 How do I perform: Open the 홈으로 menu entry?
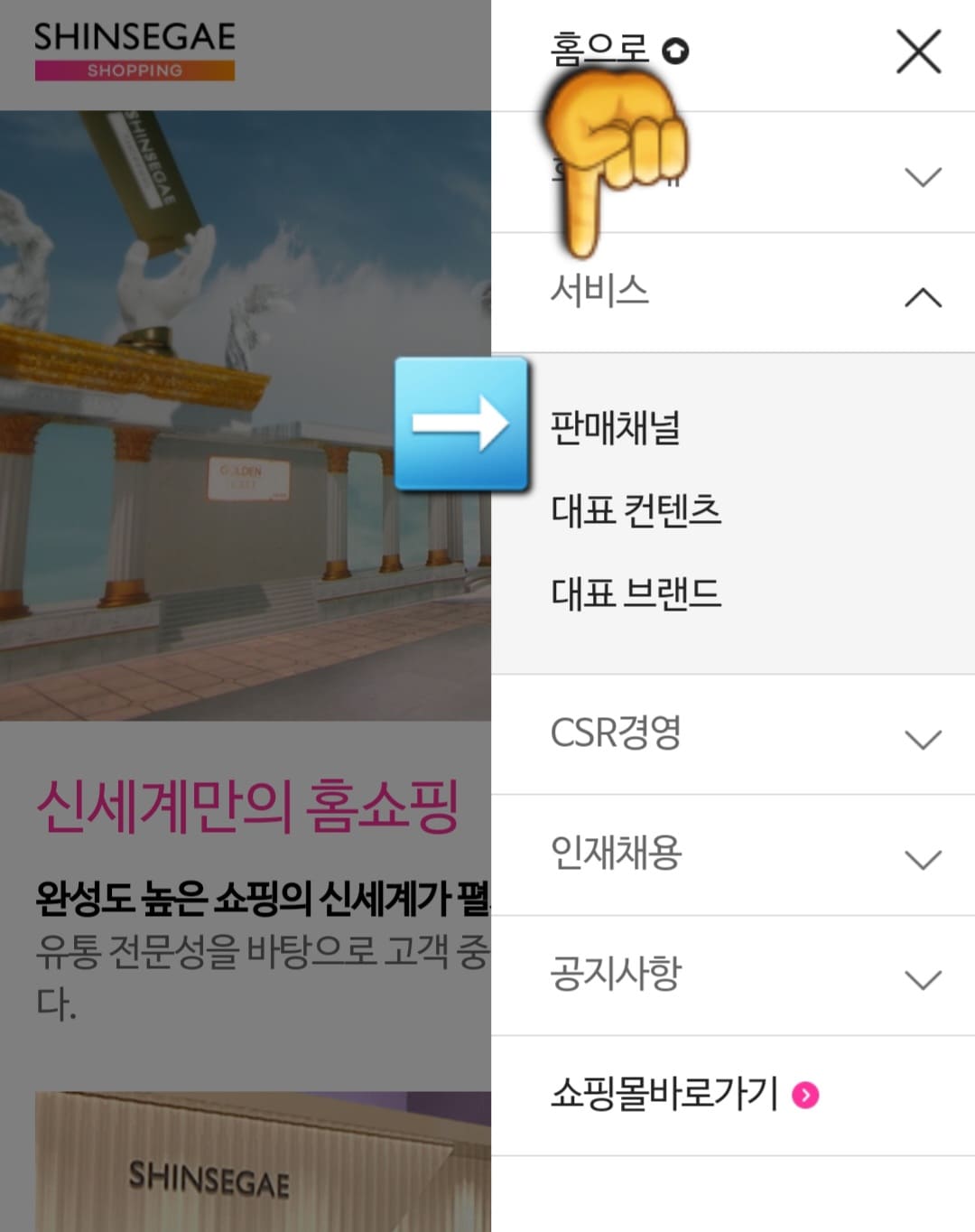point(599,52)
